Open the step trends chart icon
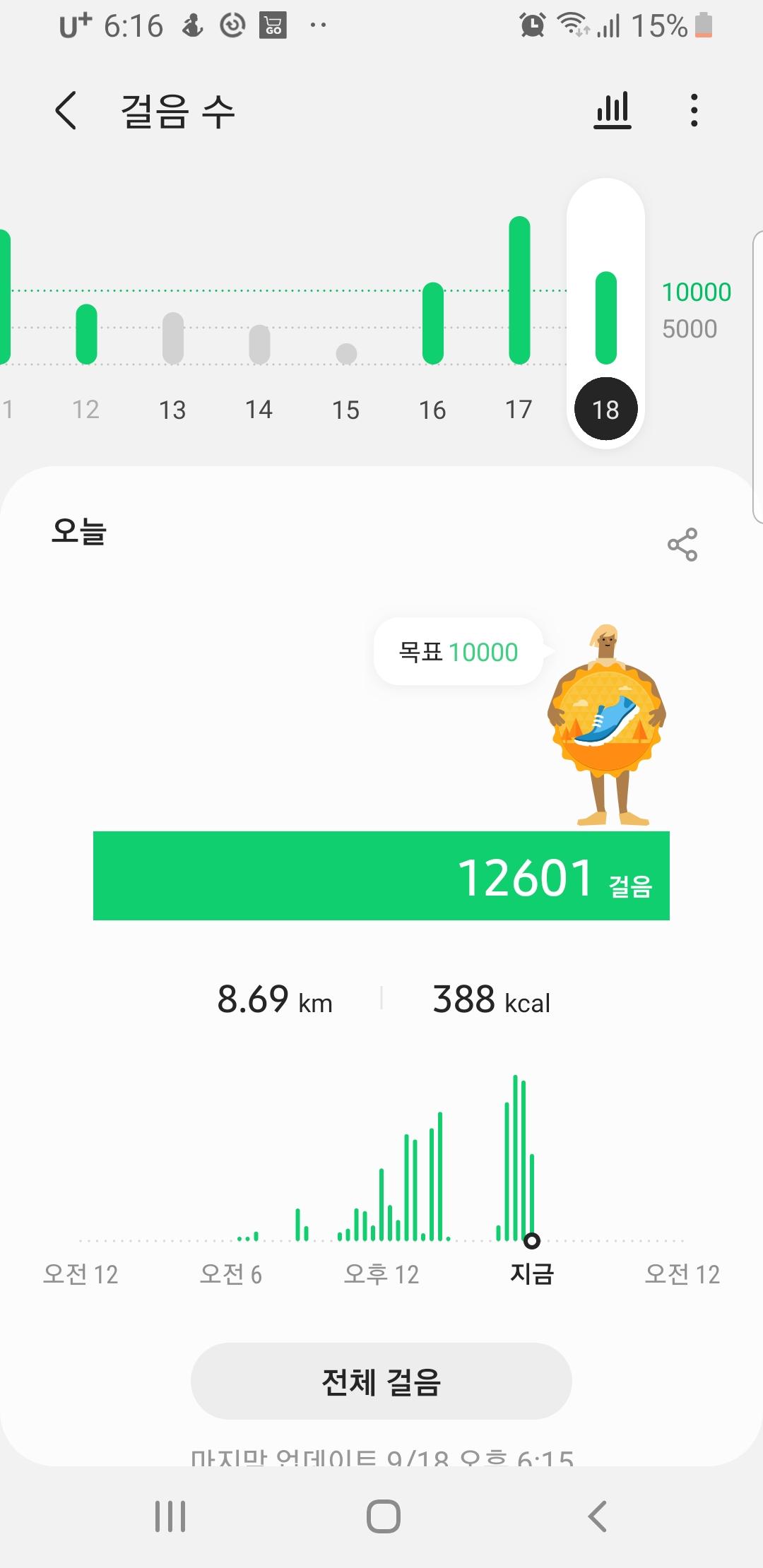763x1568 pixels. [x=612, y=111]
